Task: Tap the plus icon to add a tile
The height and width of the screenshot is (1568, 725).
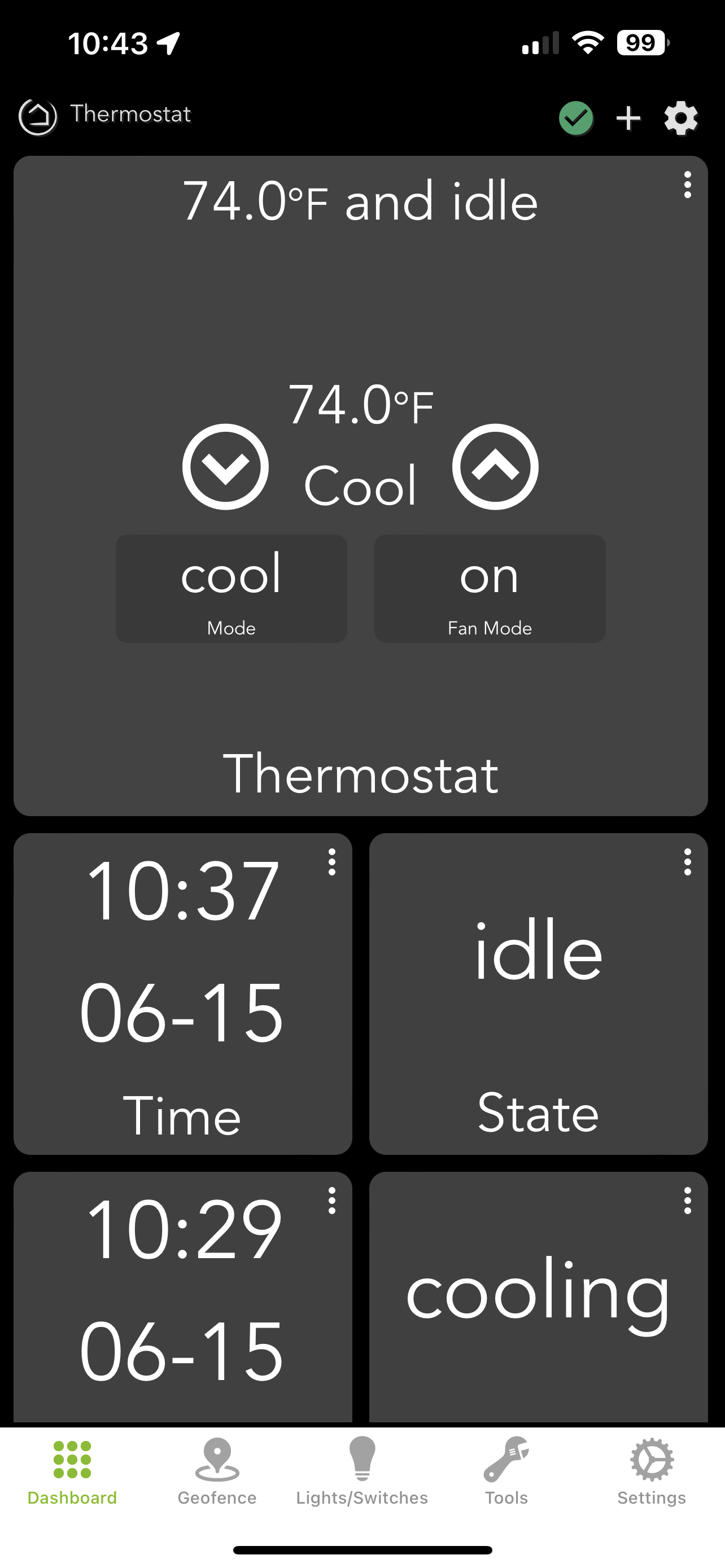Action: point(628,118)
